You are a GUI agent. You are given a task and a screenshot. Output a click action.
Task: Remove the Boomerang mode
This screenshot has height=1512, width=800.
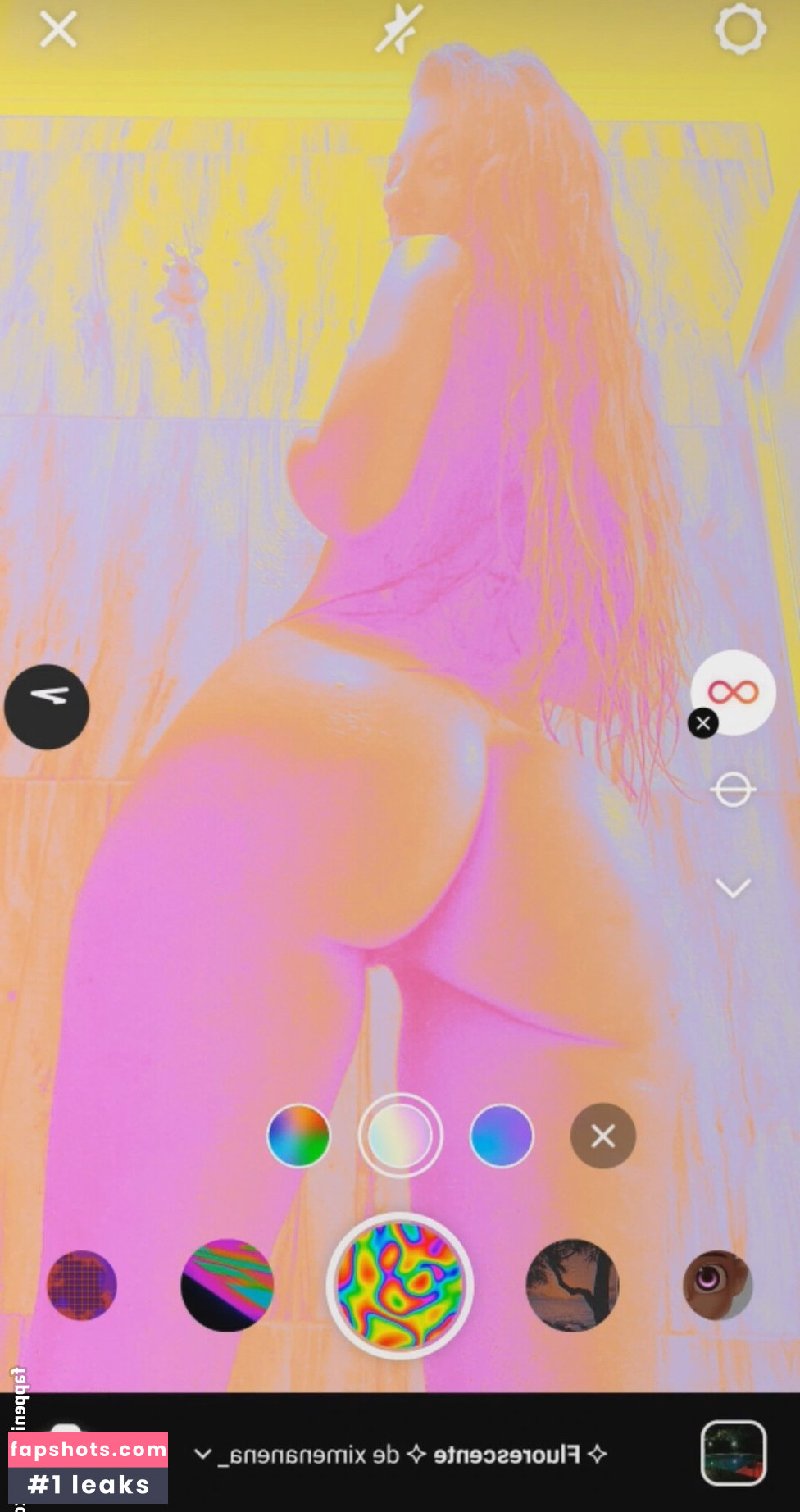point(702,723)
